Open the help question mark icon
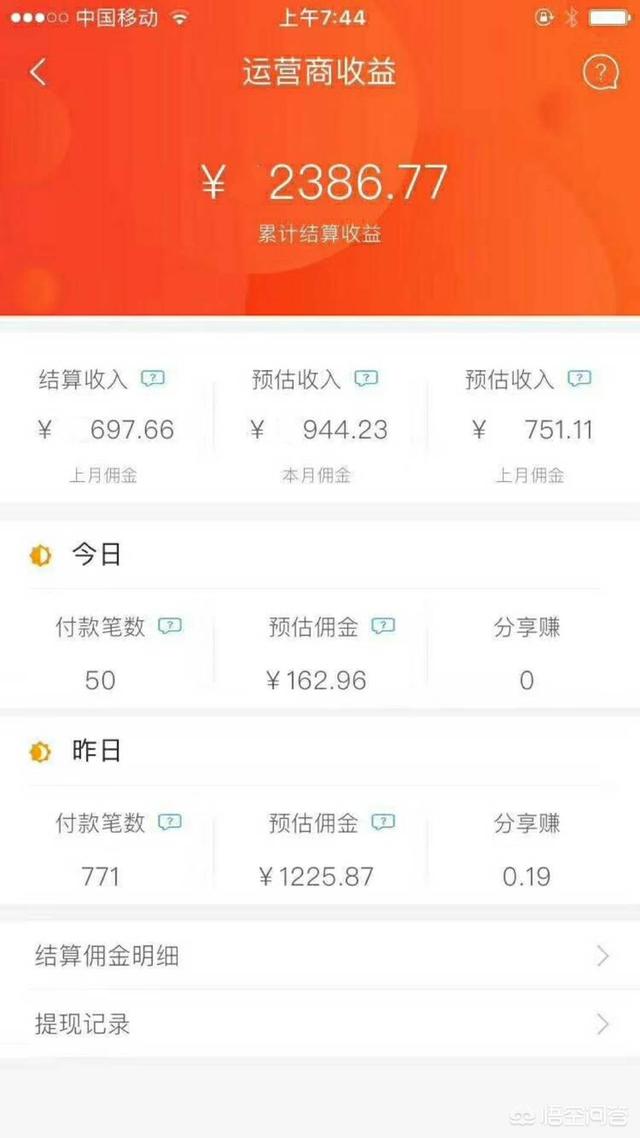 pyautogui.click(x=600, y=72)
